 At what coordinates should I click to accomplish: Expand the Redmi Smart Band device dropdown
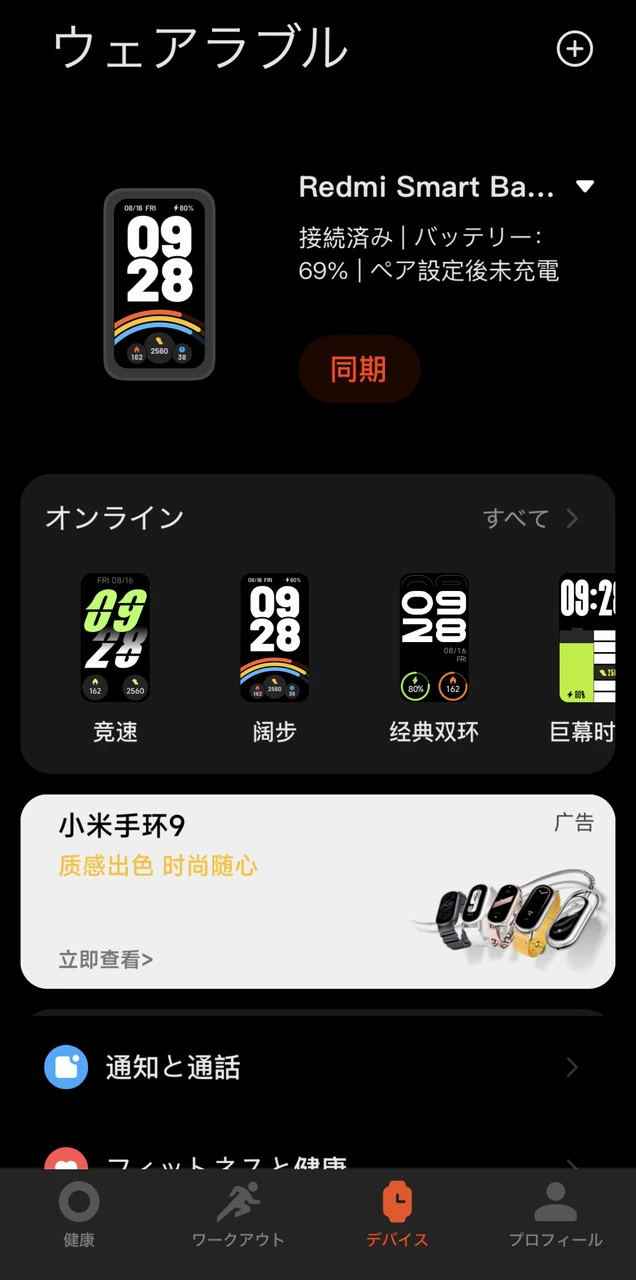pyautogui.click(x=585, y=187)
